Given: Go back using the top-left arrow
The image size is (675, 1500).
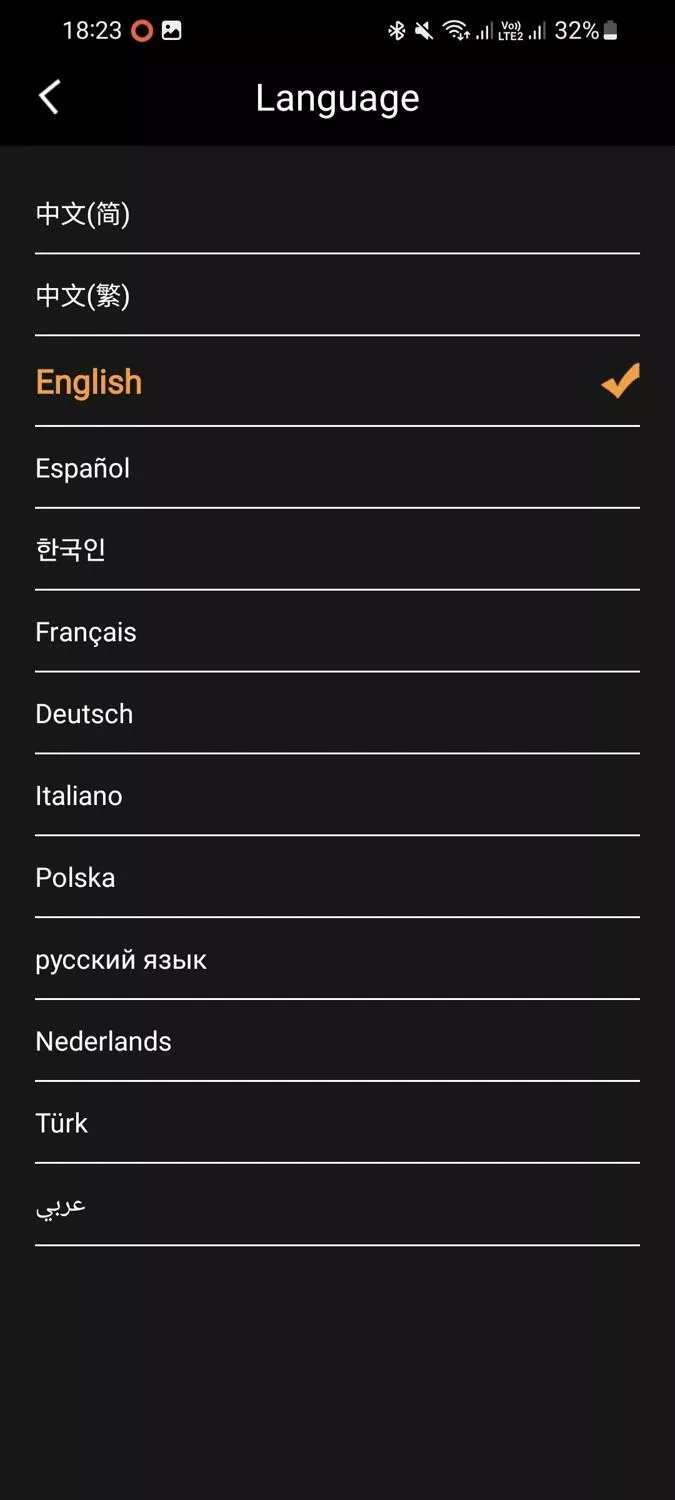Looking at the screenshot, I should [49, 97].
